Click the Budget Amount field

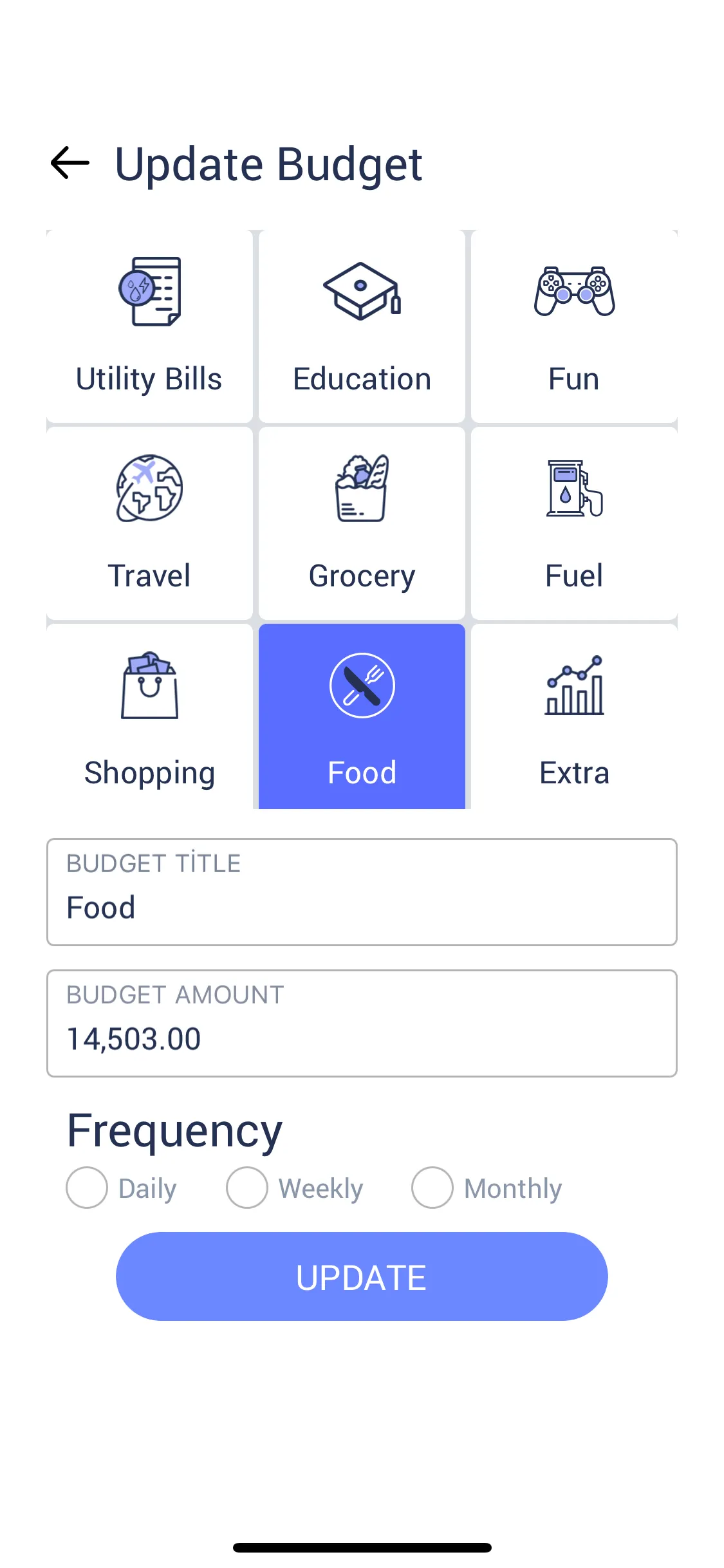(362, 1023)
